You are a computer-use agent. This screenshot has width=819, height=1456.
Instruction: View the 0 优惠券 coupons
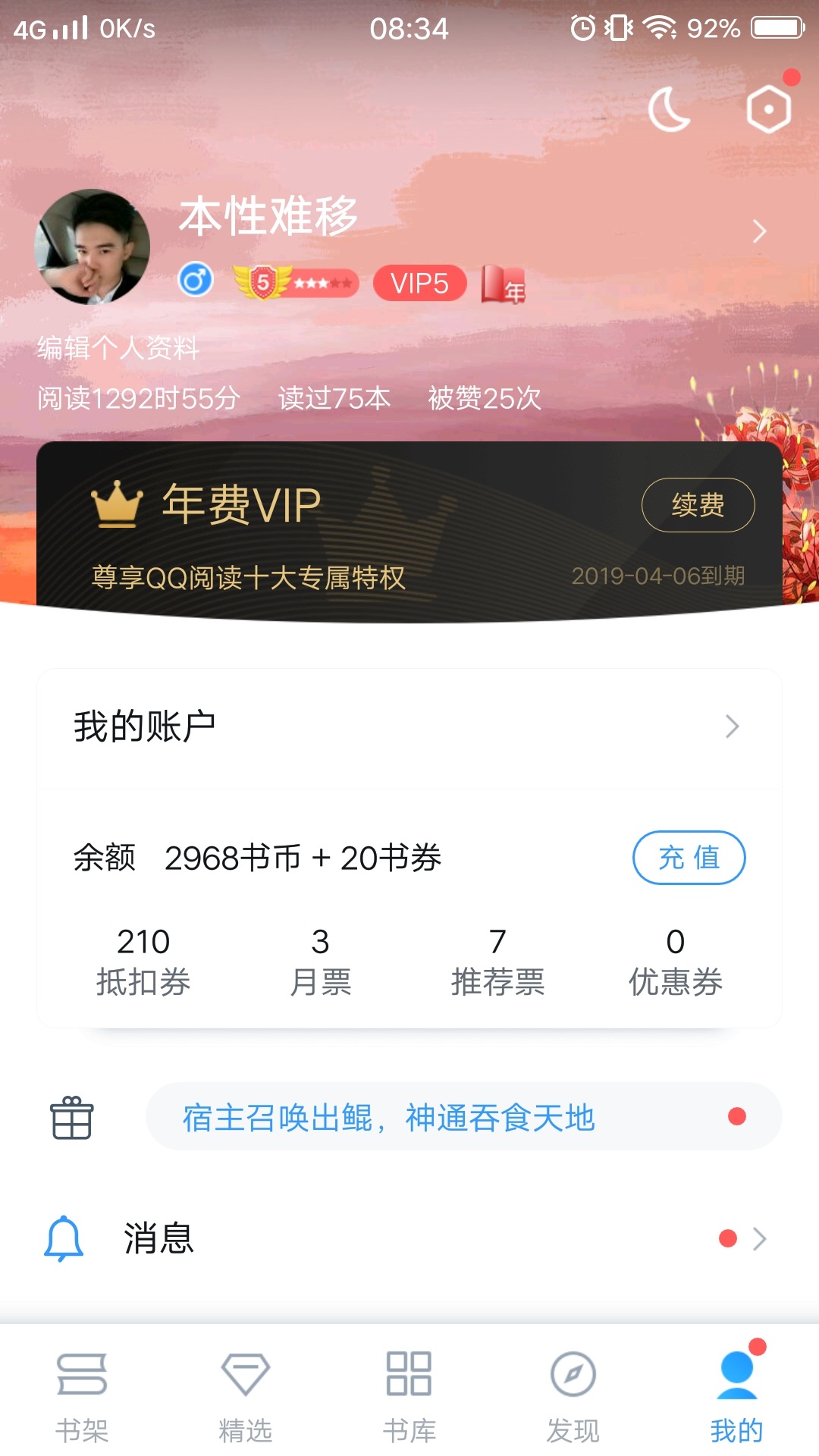pos(675,962)
